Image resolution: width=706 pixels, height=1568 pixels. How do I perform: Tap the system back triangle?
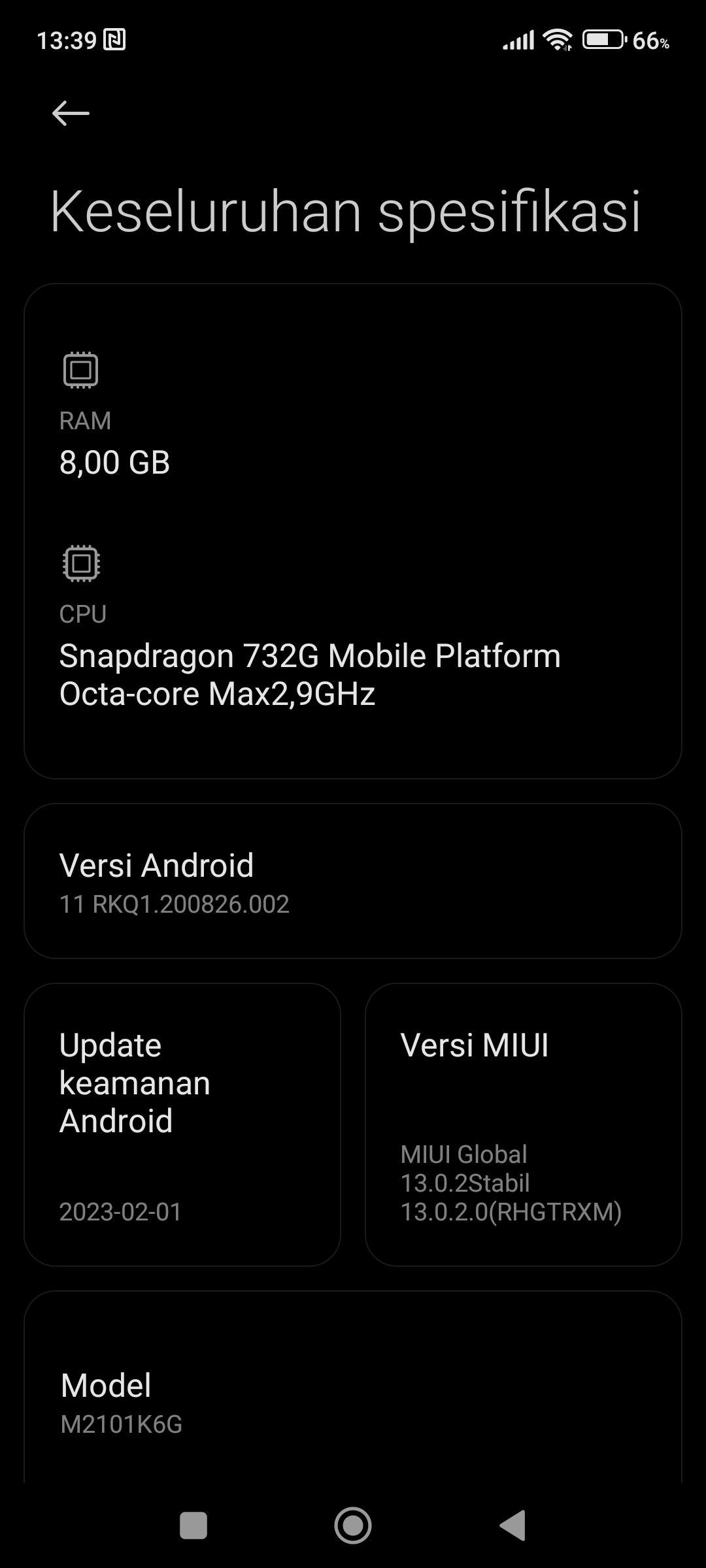pyautogui.click(x=513, y=1526)
